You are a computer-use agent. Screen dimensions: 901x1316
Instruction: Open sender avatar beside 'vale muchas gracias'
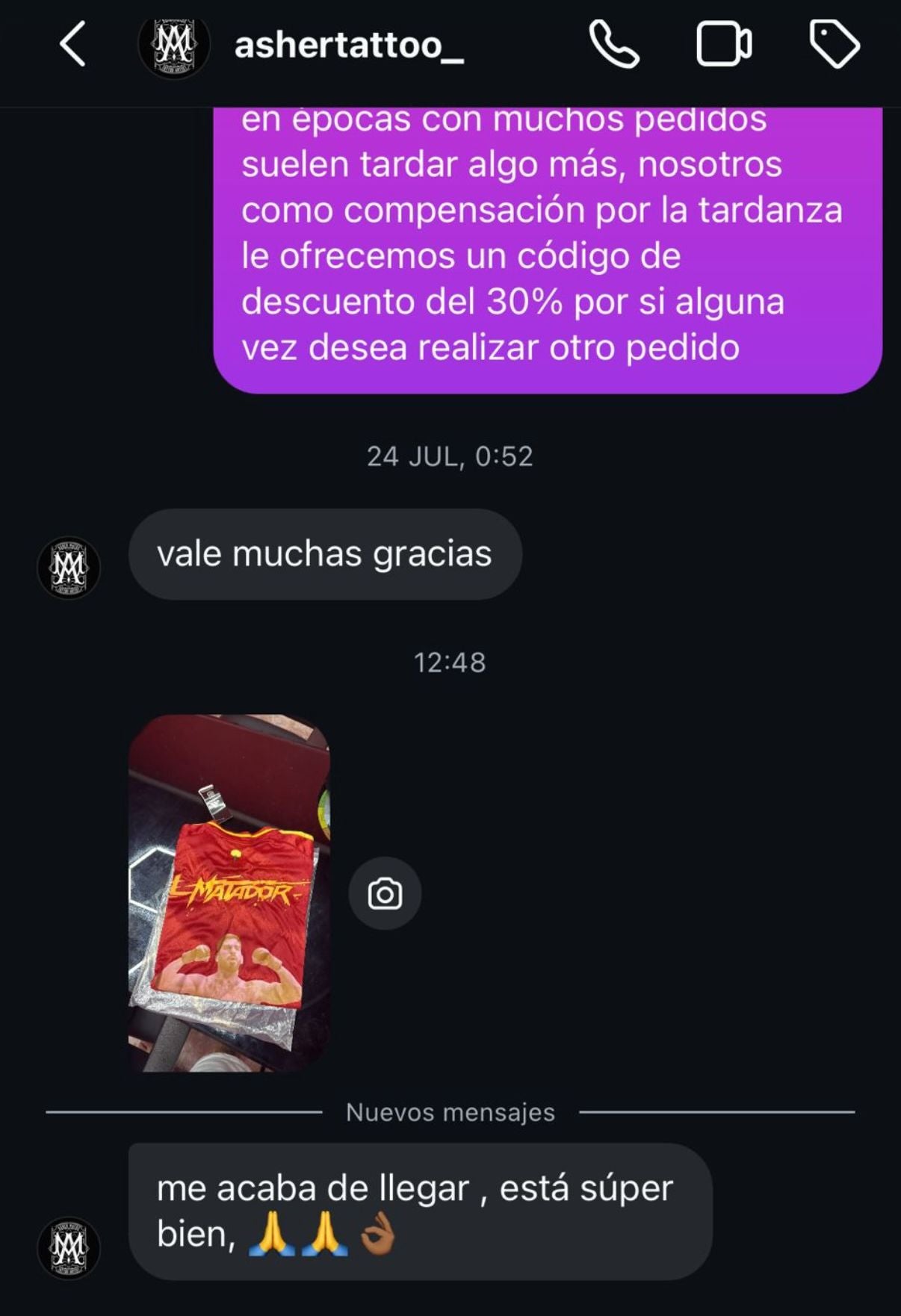69,568
